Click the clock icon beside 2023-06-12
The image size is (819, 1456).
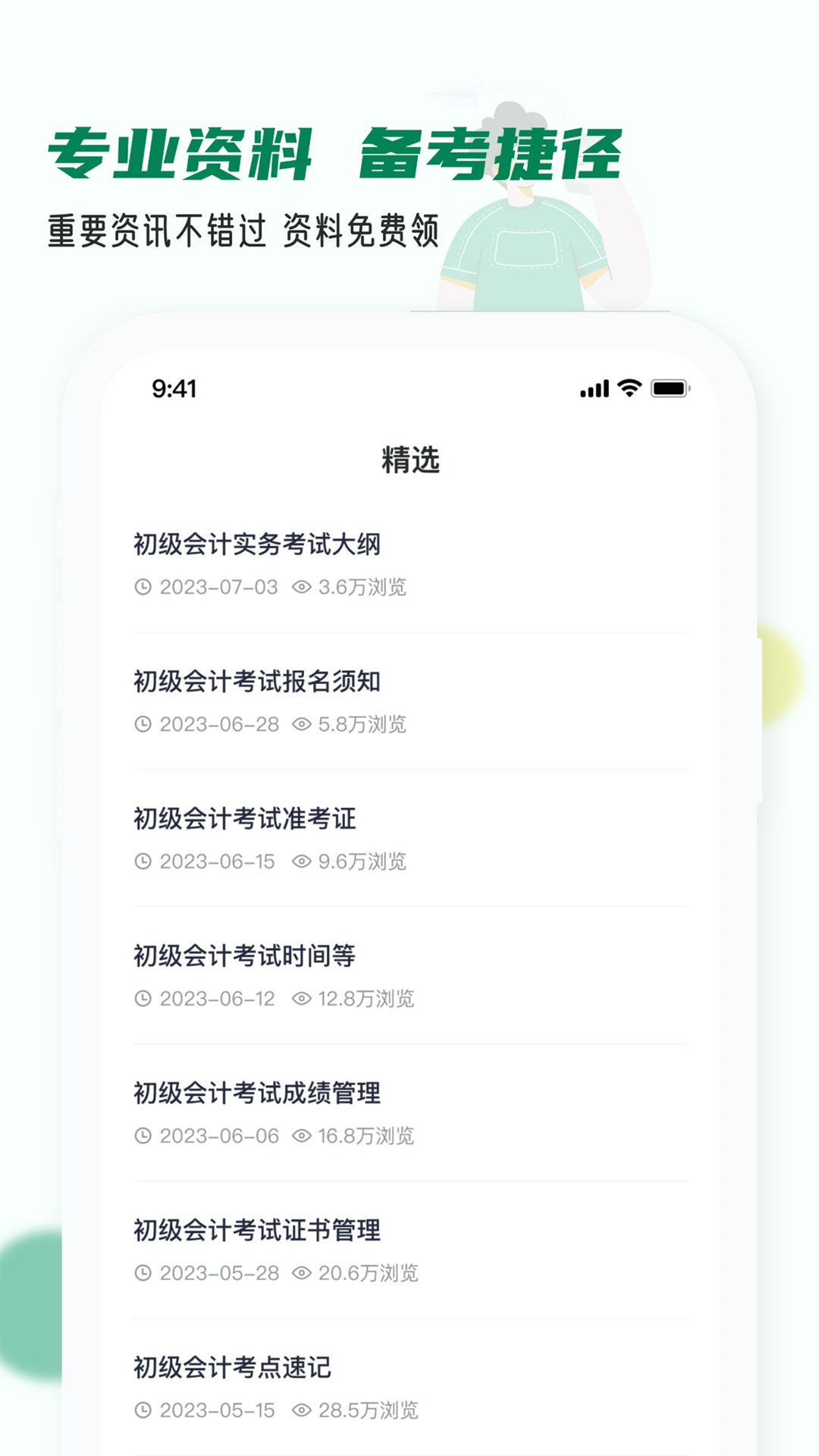[144, 999]
